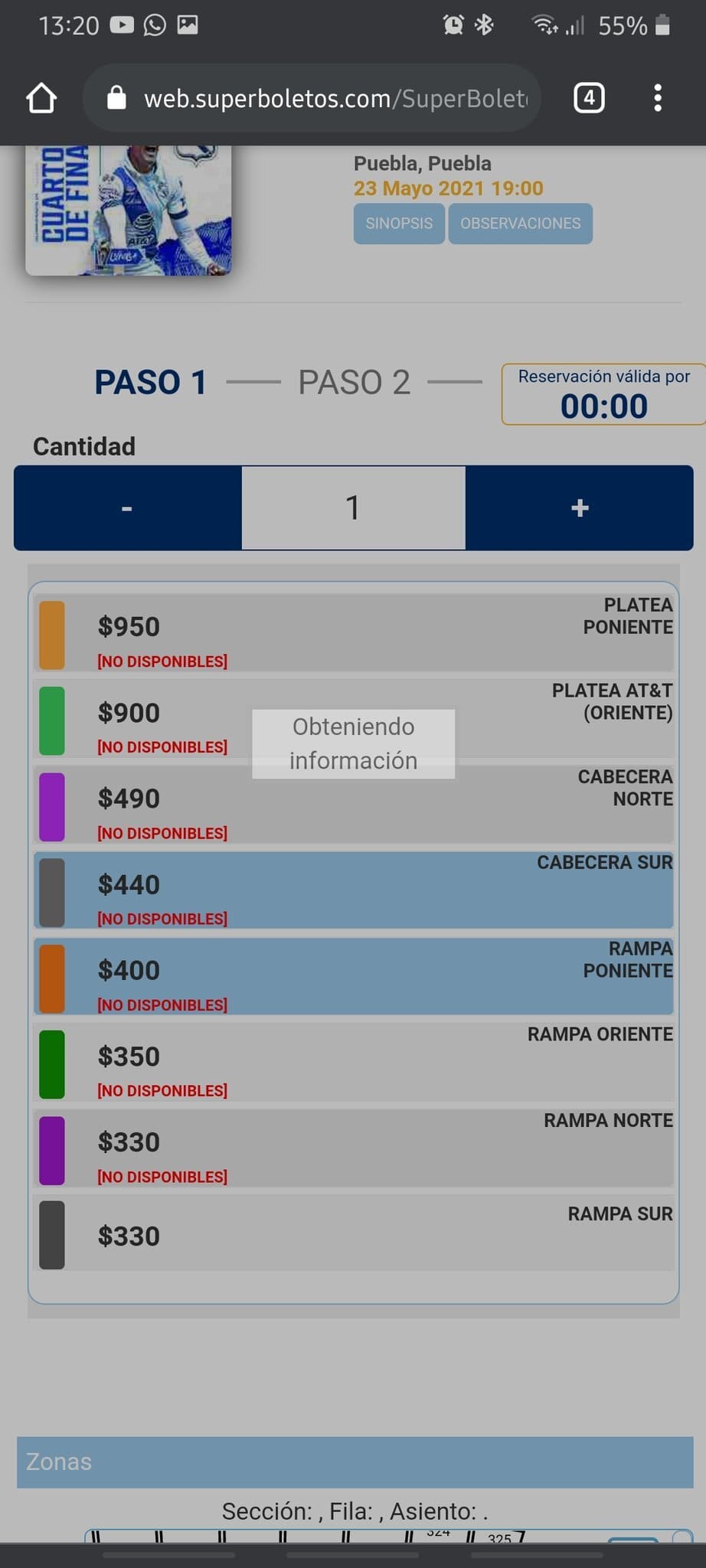Open the OBSERVACIONES button
This screenshot has height=1568, width=706.
520,224
